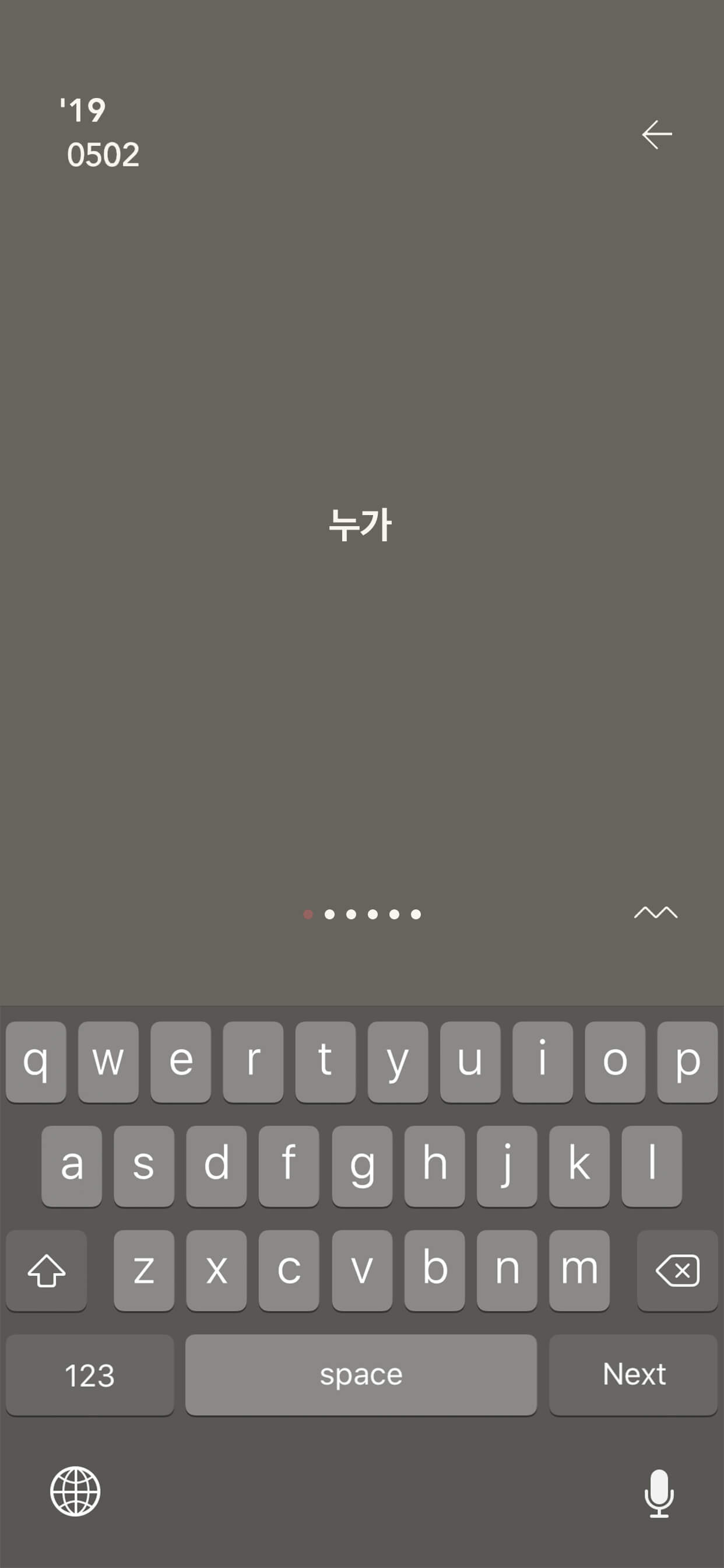Collapse the keyboard using the wavy chevron
Screen dimensions: 724x1568
click(x=656, y=912)
